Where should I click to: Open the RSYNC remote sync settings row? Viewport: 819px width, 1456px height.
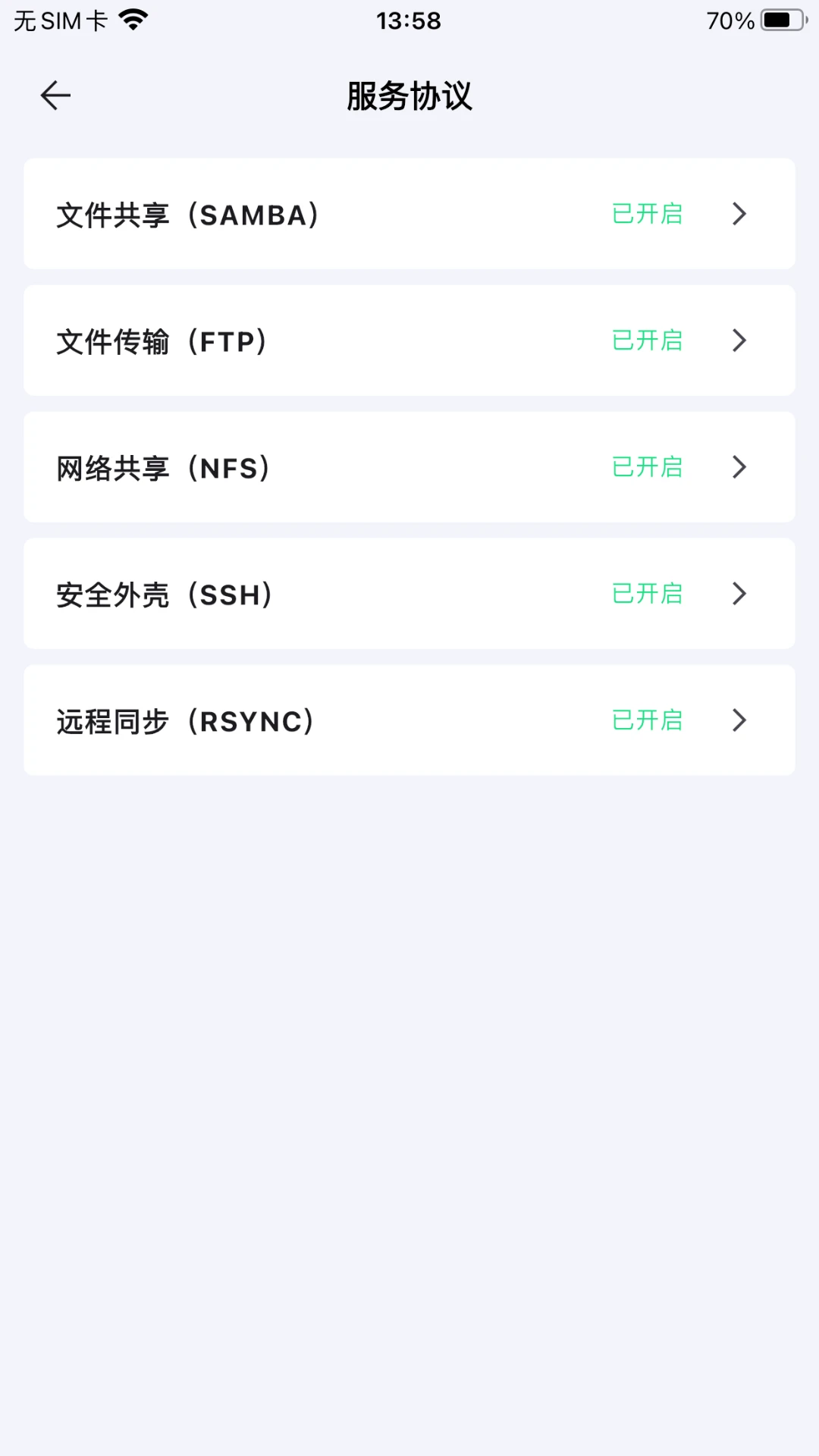409,720
